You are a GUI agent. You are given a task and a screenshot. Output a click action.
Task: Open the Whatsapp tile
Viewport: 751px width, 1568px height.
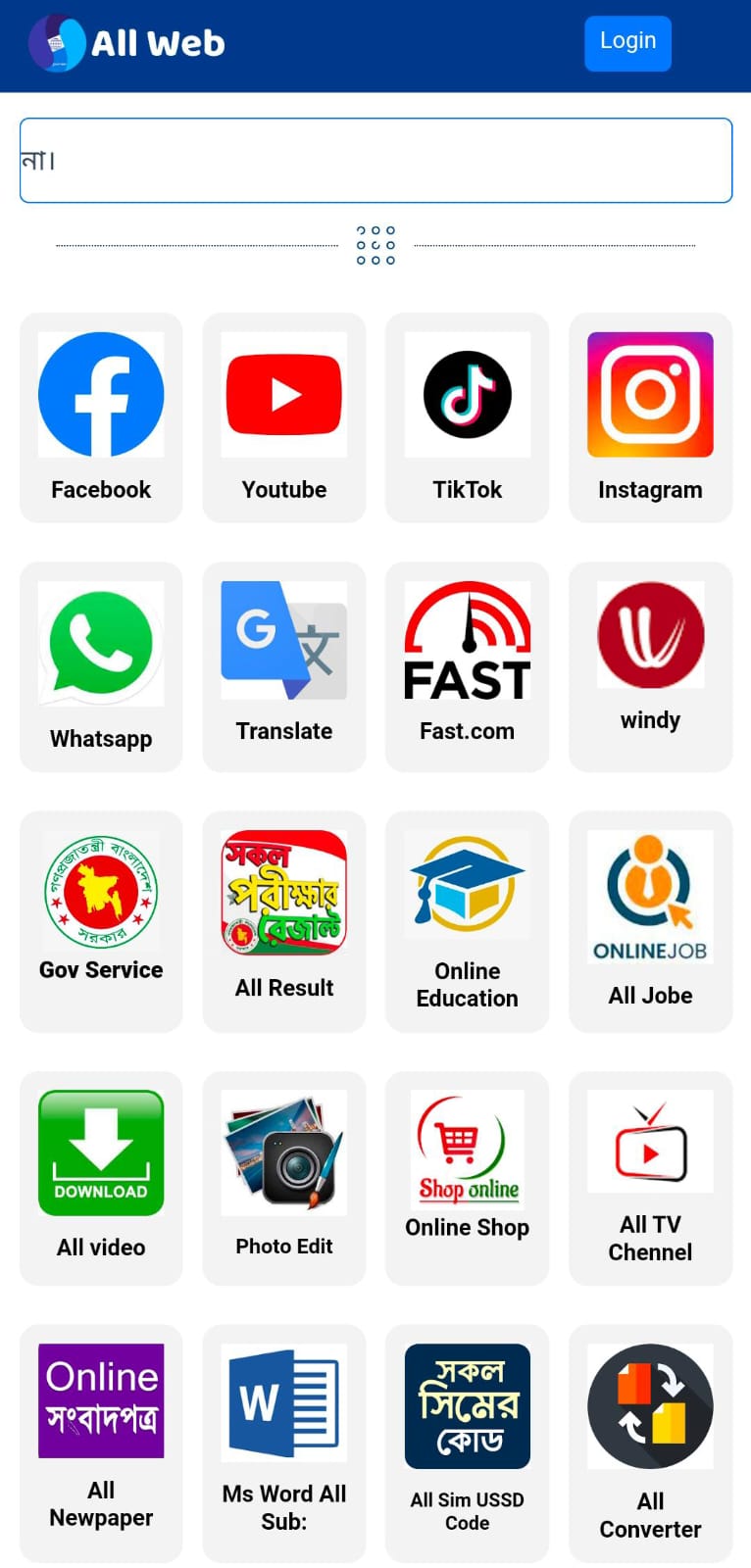pos(101,666)
